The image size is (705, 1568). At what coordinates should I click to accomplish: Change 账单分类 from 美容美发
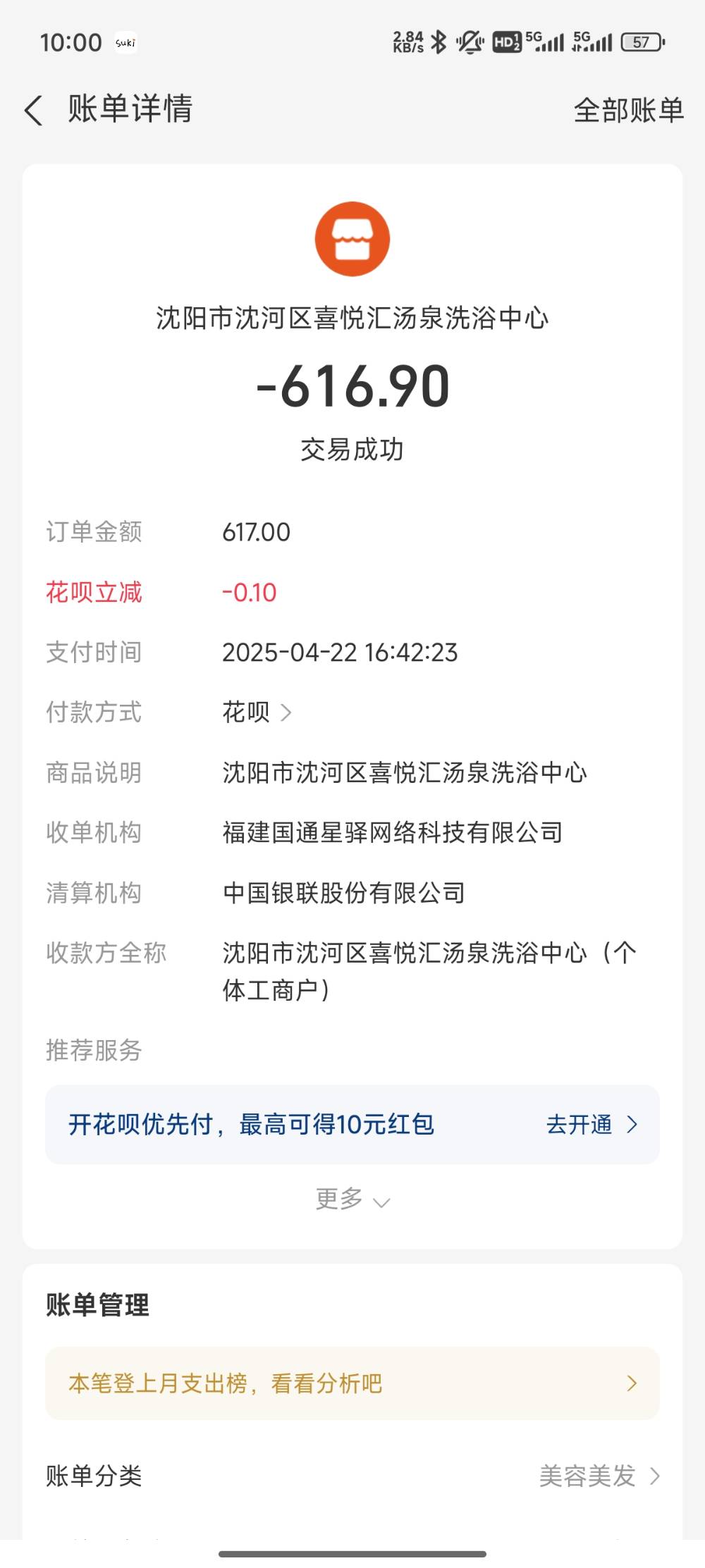pyautogui.click(x=598, y=1476)
